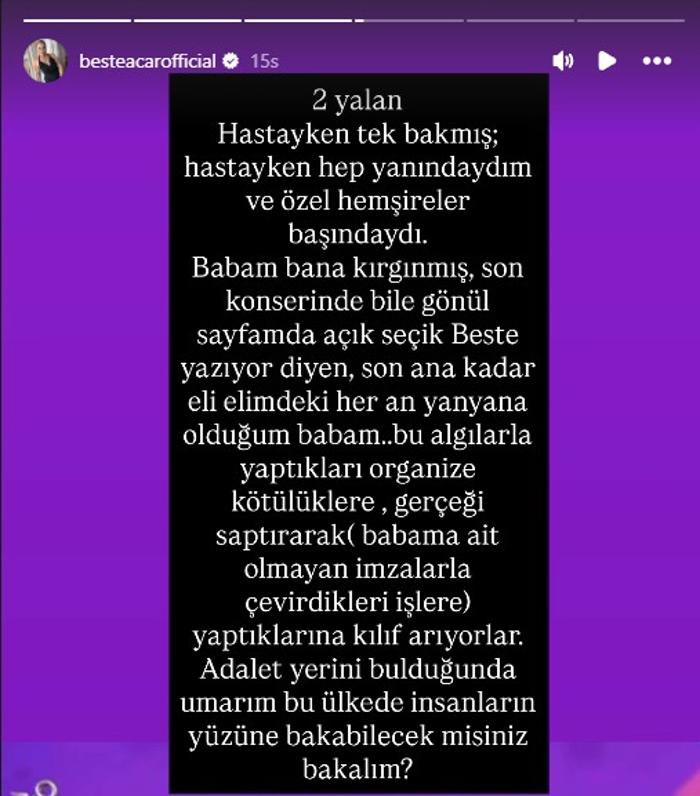Tap the besteacarofficial username link

(147, 61)
